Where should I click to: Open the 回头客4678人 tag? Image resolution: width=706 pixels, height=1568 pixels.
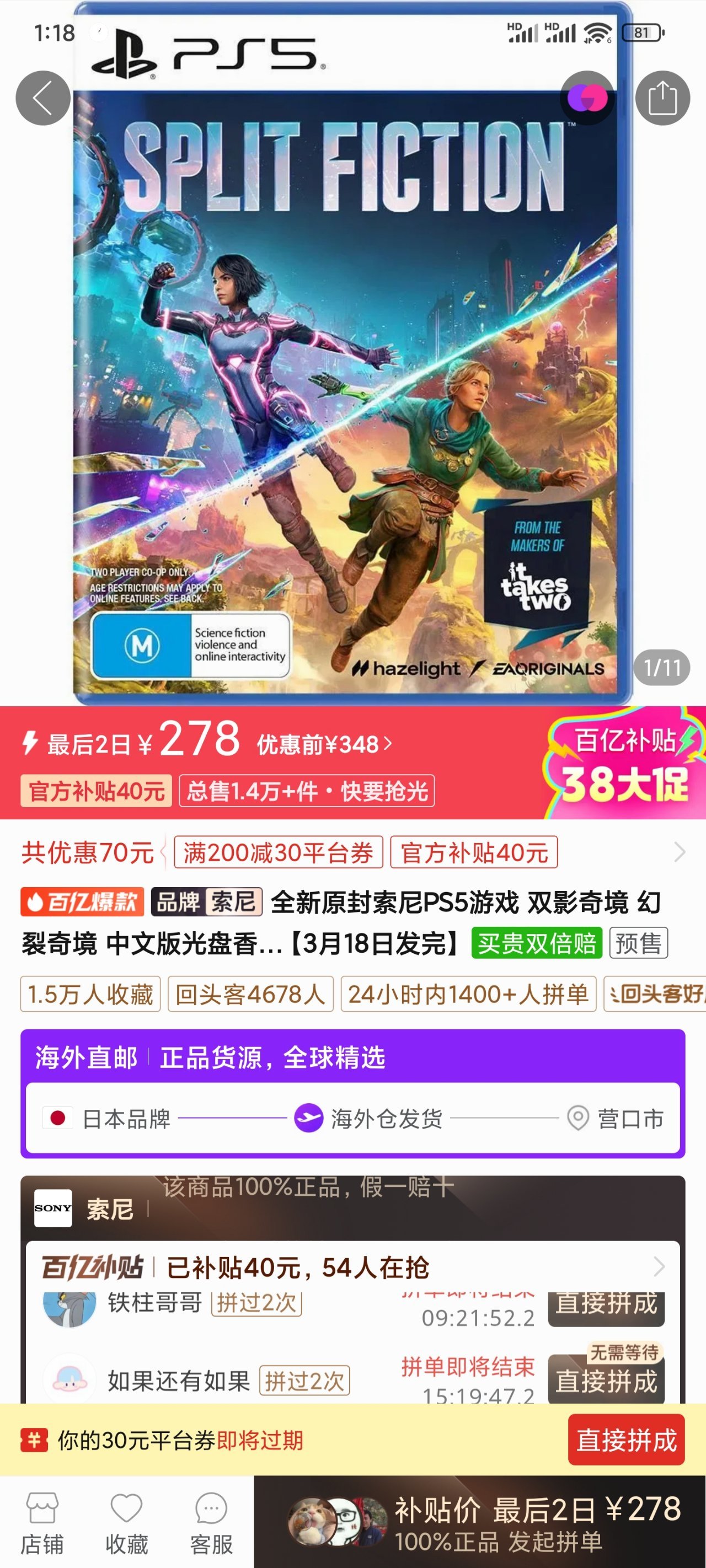pyautogui.click(x=250, y=994)
